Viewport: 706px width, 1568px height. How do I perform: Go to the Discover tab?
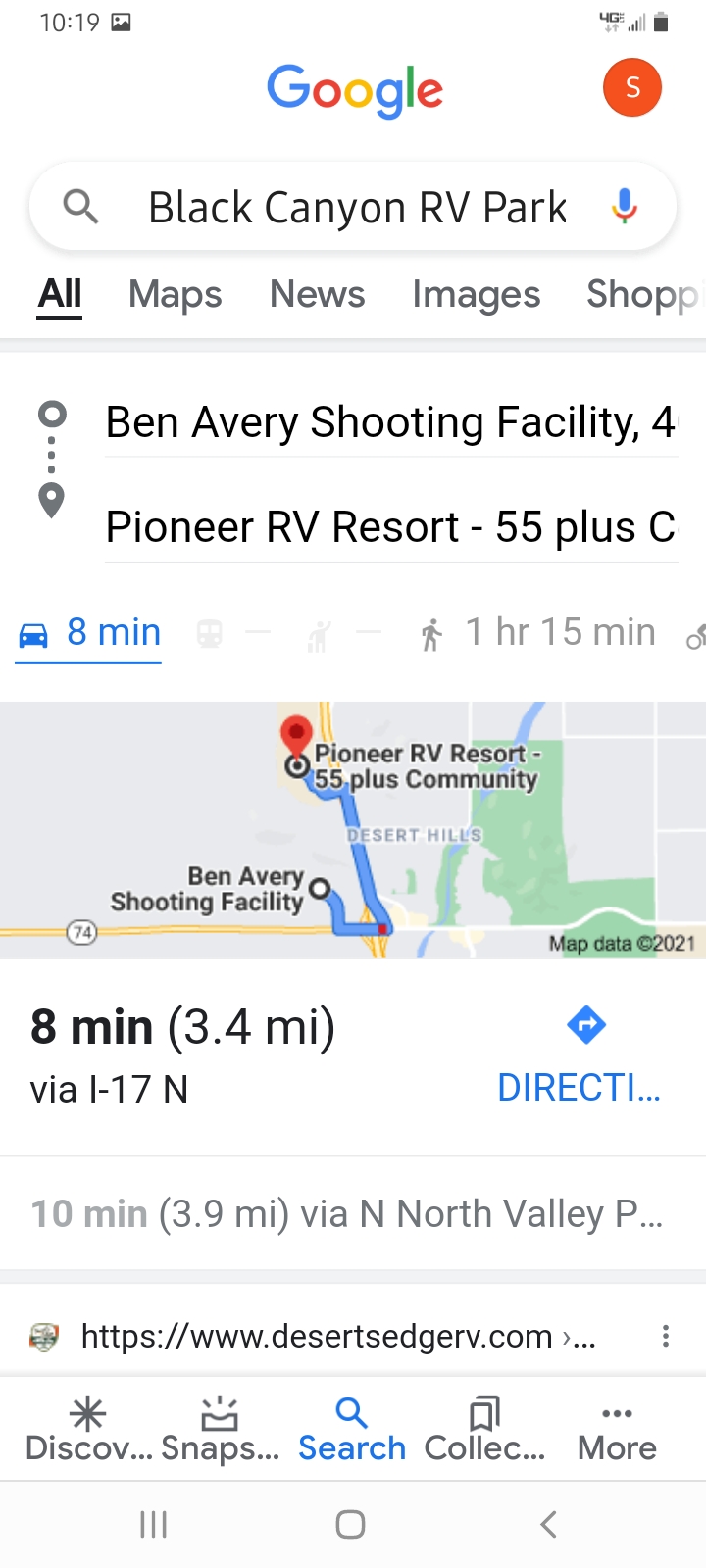click(x=88, y=1429)
